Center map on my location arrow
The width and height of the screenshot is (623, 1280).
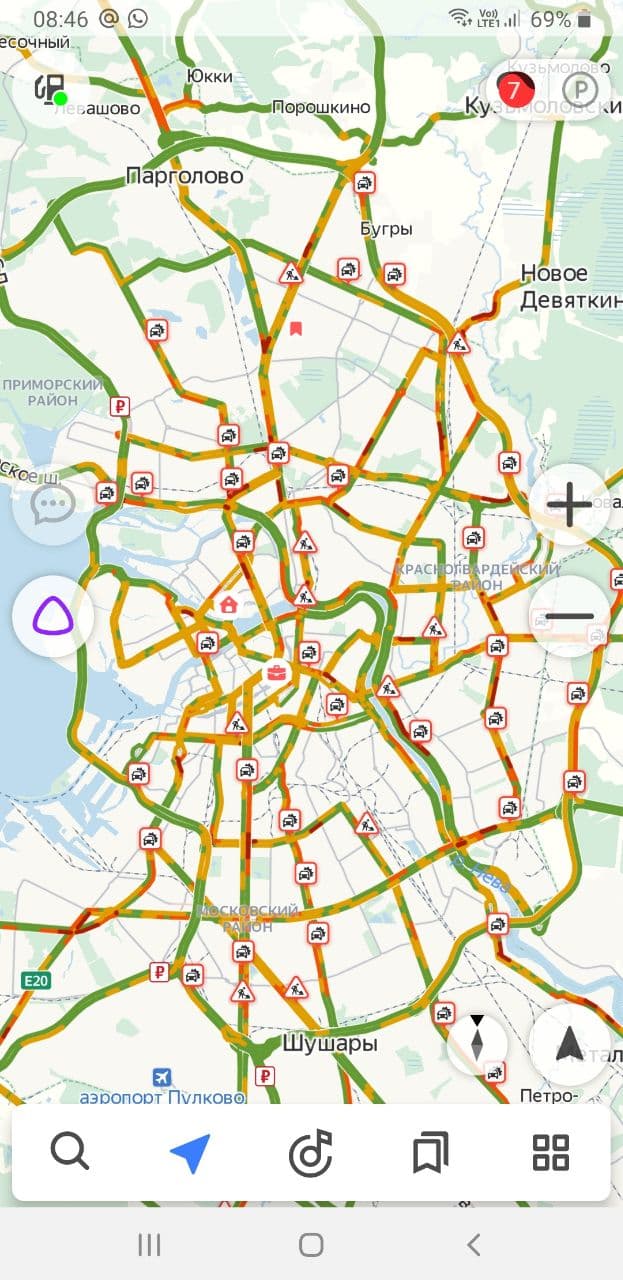570,1045
